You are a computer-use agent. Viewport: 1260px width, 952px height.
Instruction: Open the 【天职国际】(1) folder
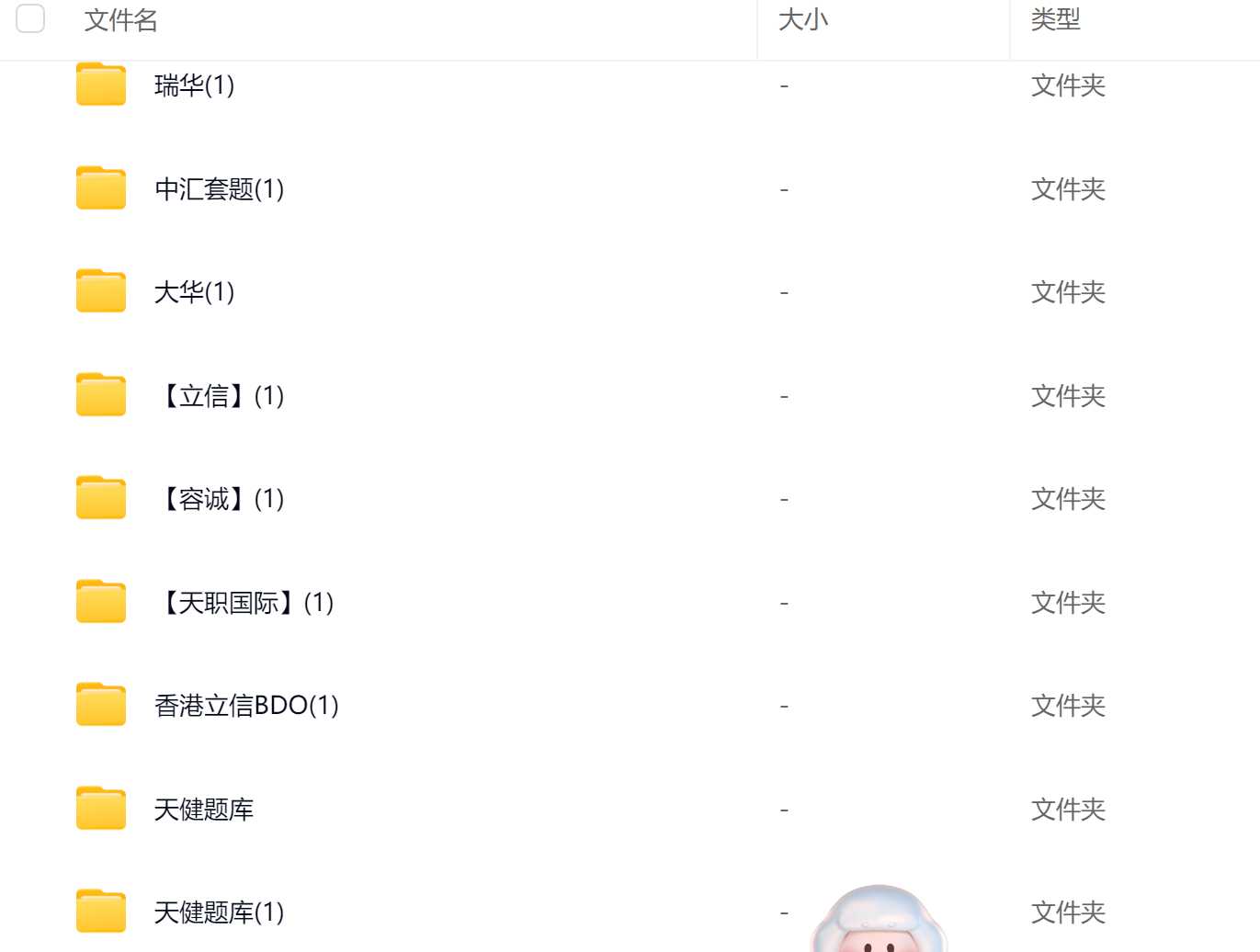[x=245, y=603]
